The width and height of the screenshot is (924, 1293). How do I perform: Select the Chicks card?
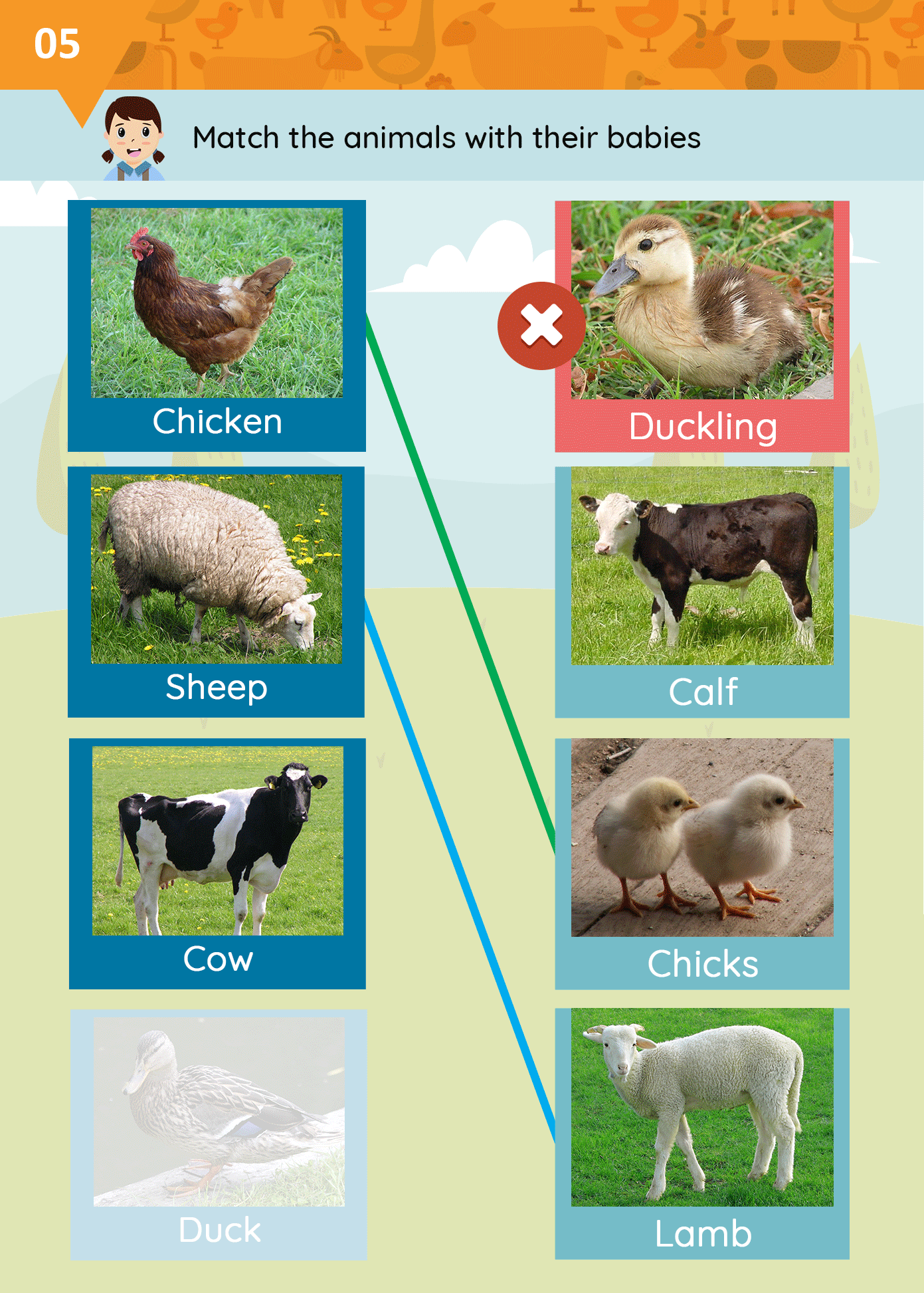point(702,863)
